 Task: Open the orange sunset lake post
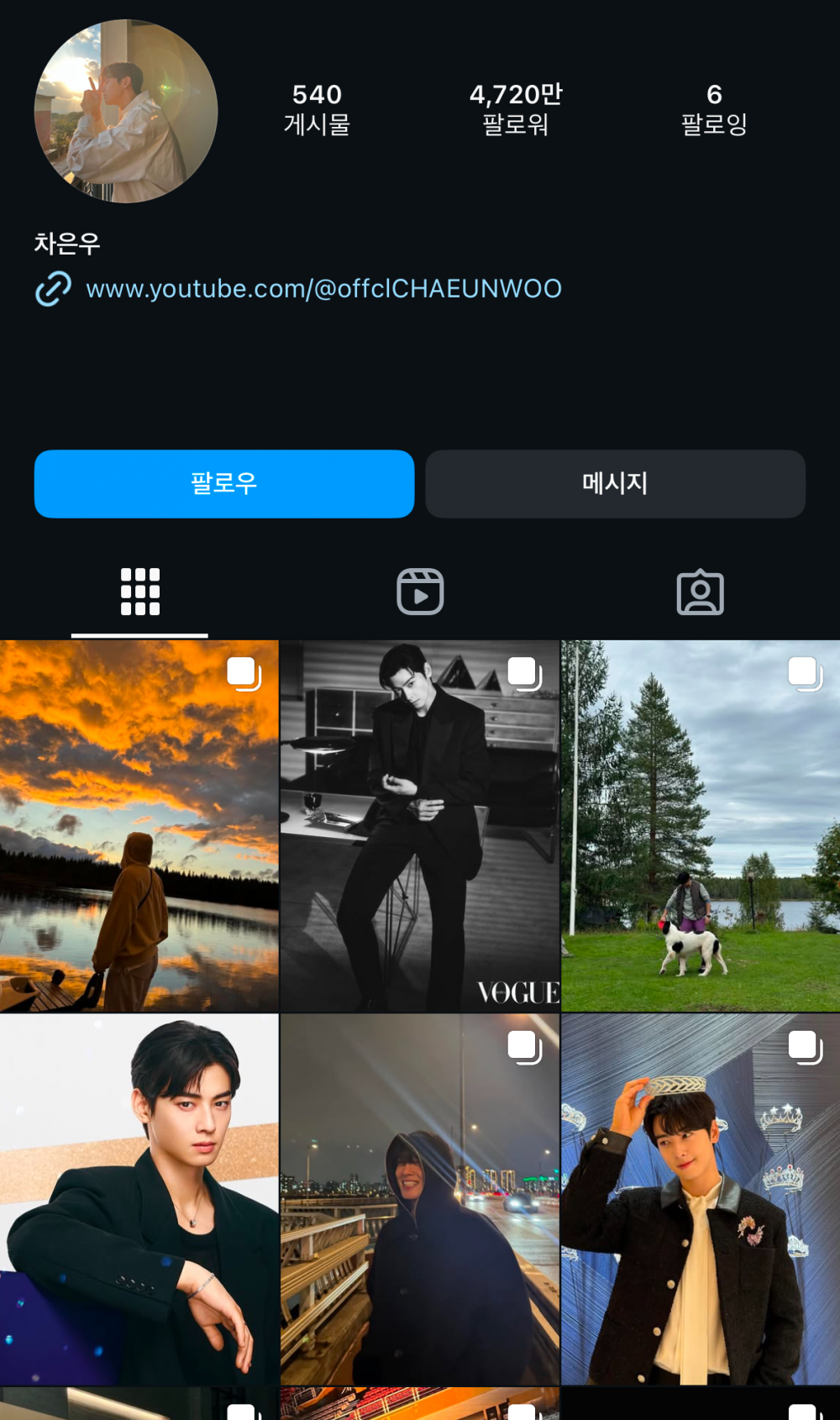click(x=139, y=826)
